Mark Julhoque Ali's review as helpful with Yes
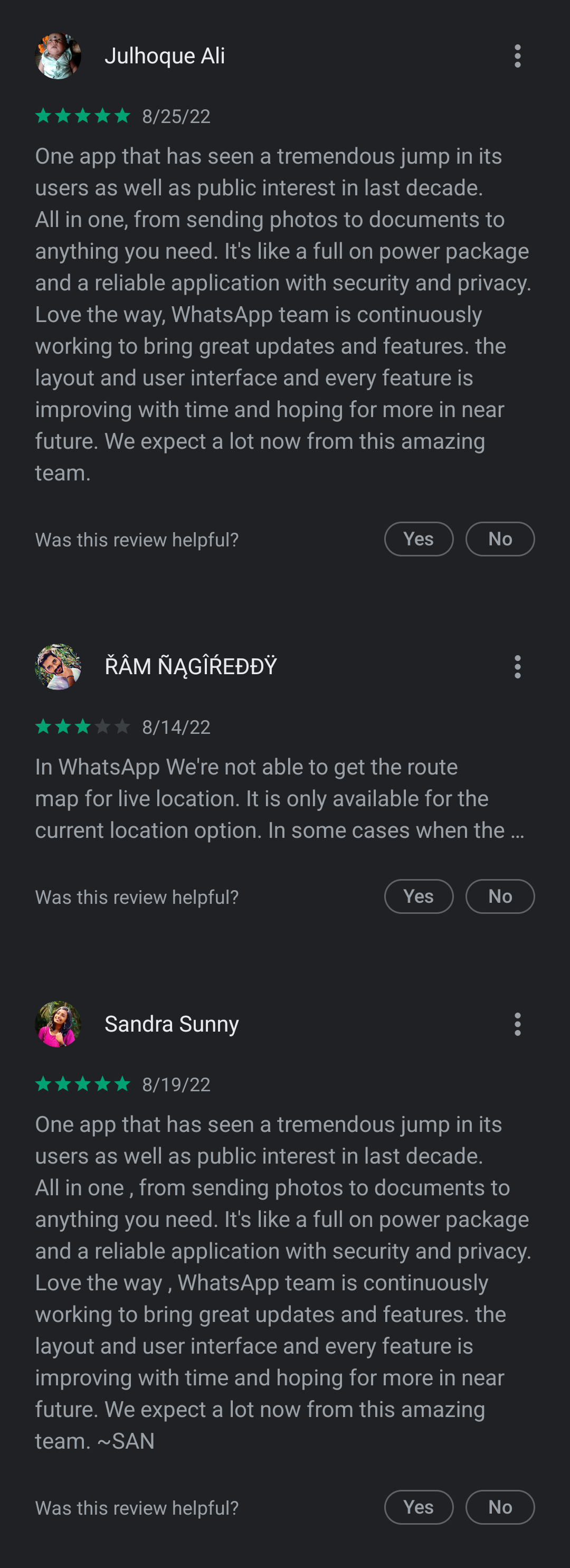Image resolution: width=570 pixels, height=1568 pixels. (419, 539)
